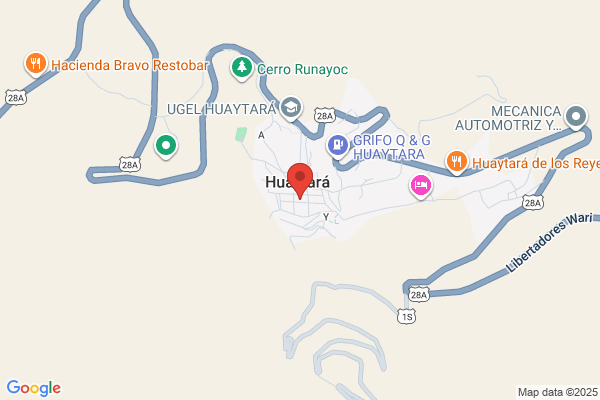The image size is (600, 400).
Task: Open the Grifo Q & G Huaytara gas station pin
Action: point(338,146)
